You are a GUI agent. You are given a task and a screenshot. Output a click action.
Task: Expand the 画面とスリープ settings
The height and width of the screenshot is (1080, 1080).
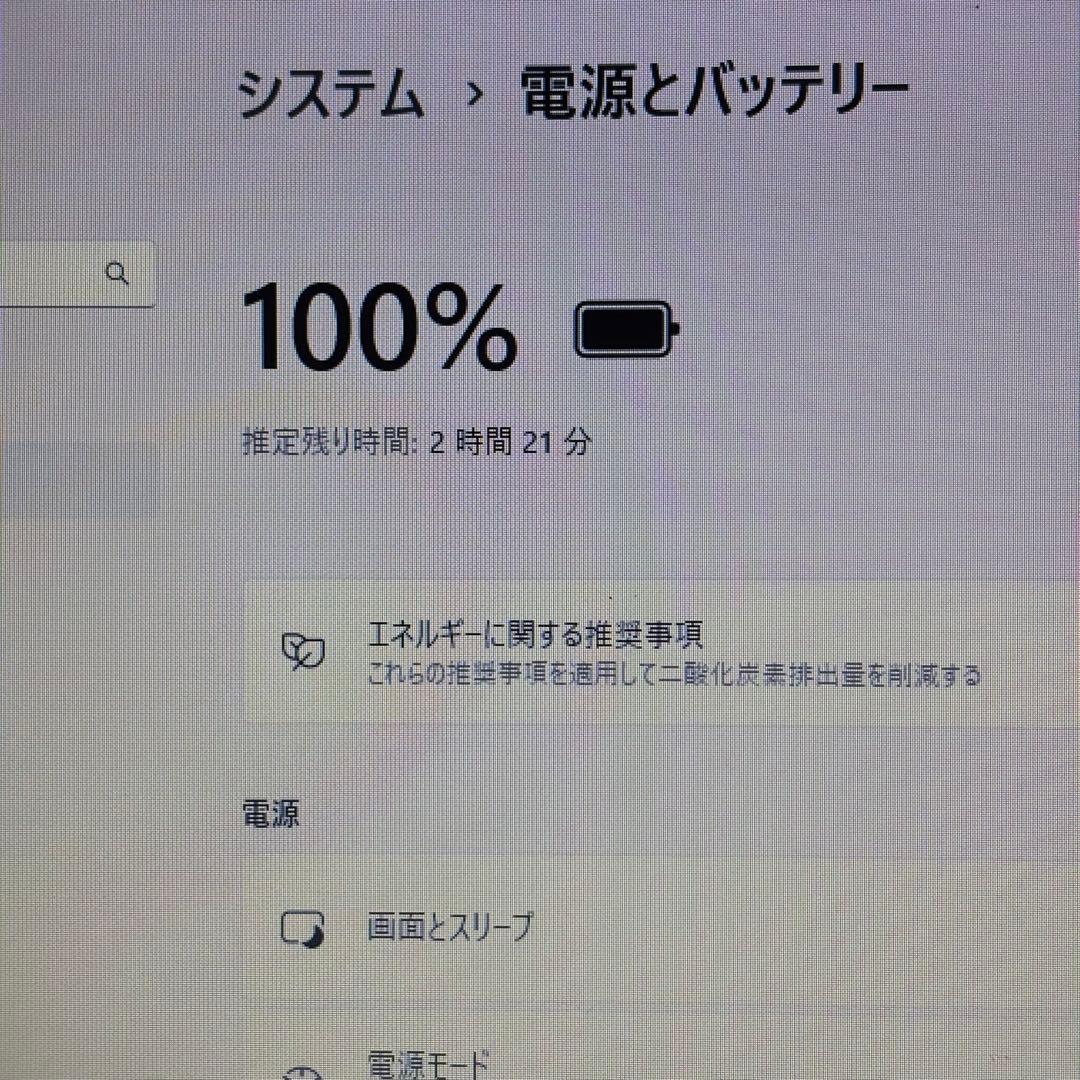[x=450, y=929]
